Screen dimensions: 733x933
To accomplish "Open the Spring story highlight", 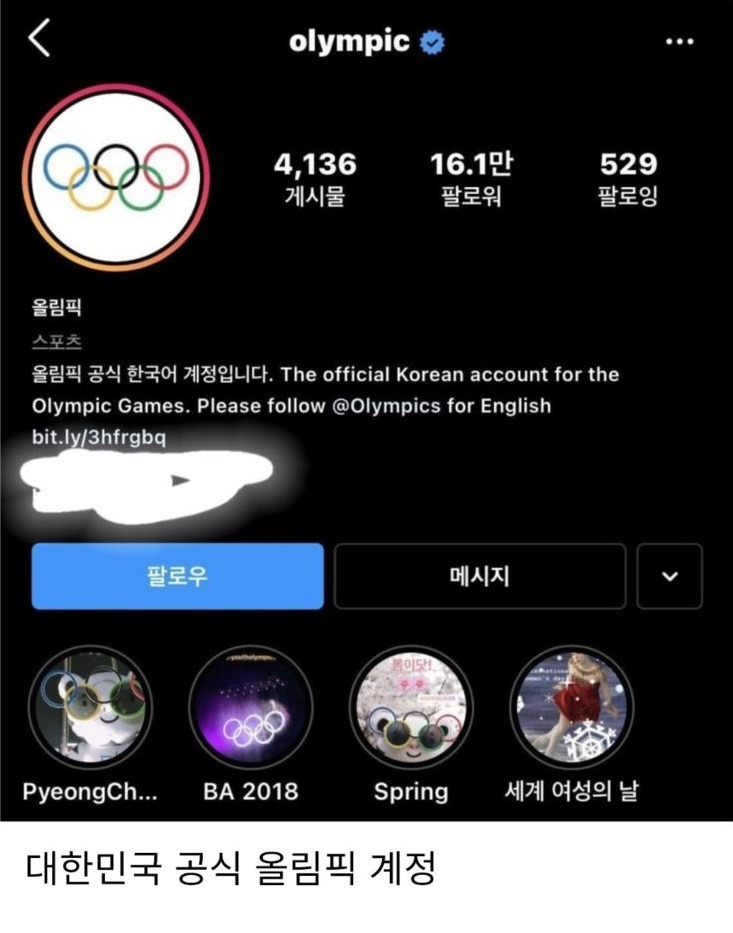I will pyautogui.click(x=410, y=705).
